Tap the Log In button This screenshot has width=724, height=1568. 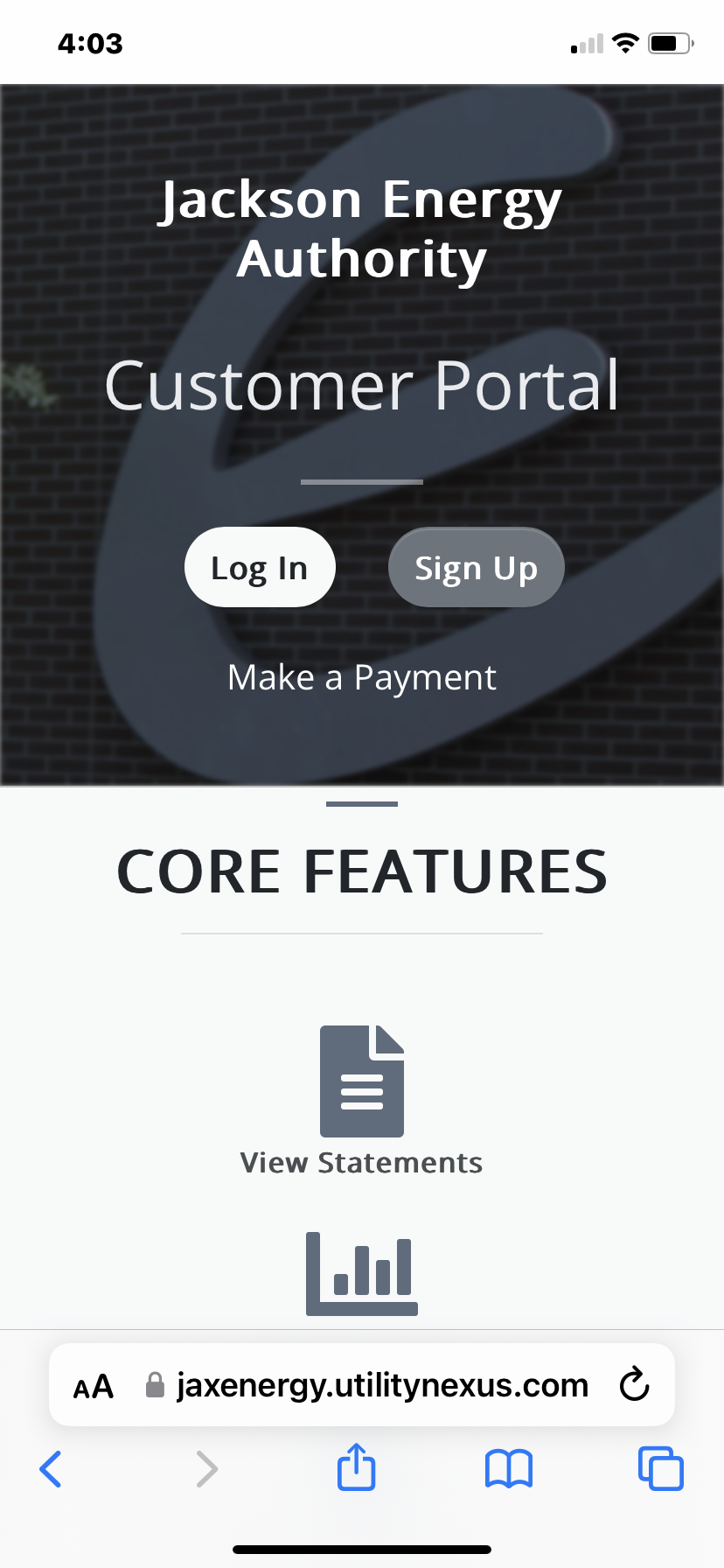[260, 568]
